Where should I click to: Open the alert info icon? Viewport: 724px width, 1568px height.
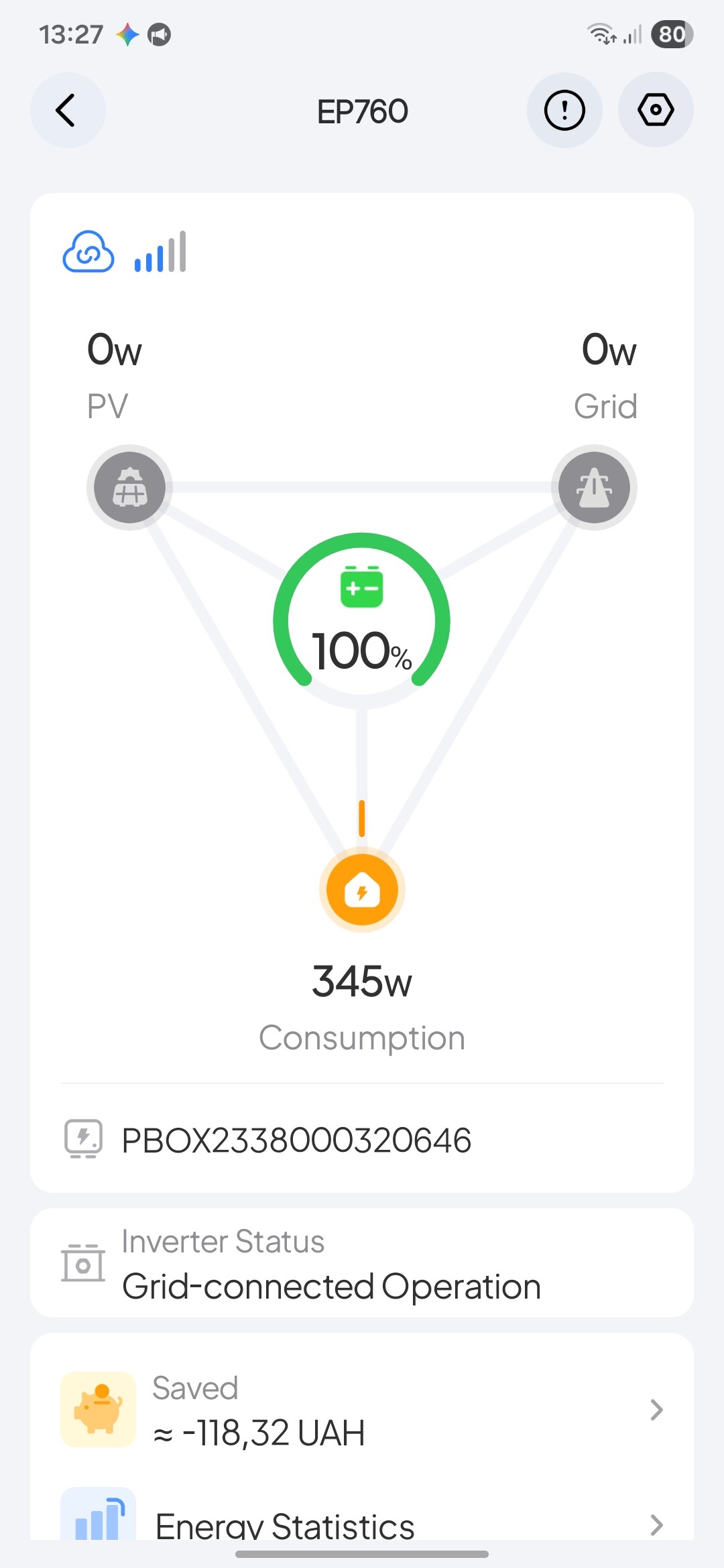point(564,111)
